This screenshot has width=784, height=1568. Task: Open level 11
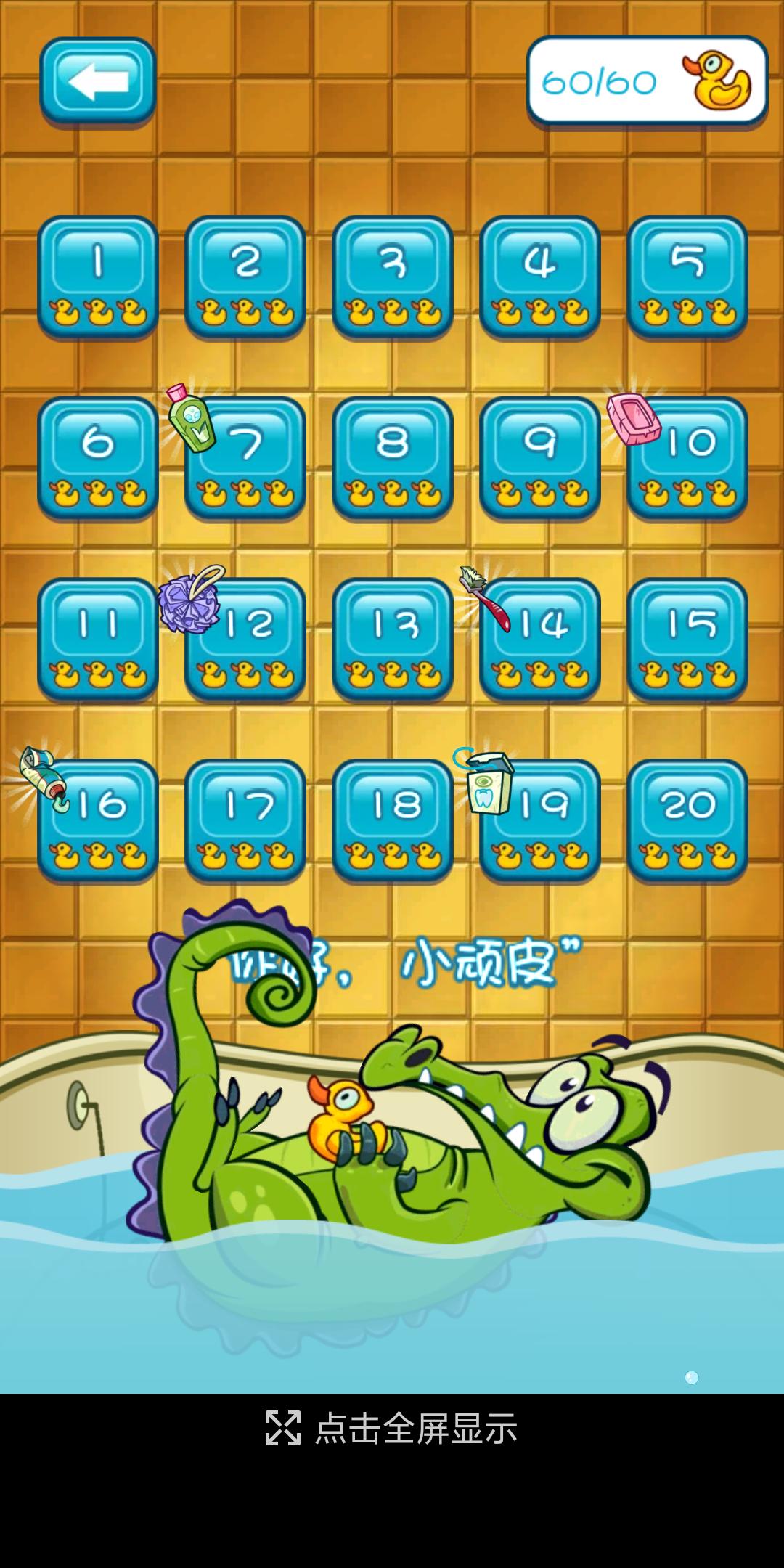click(98, 640)
